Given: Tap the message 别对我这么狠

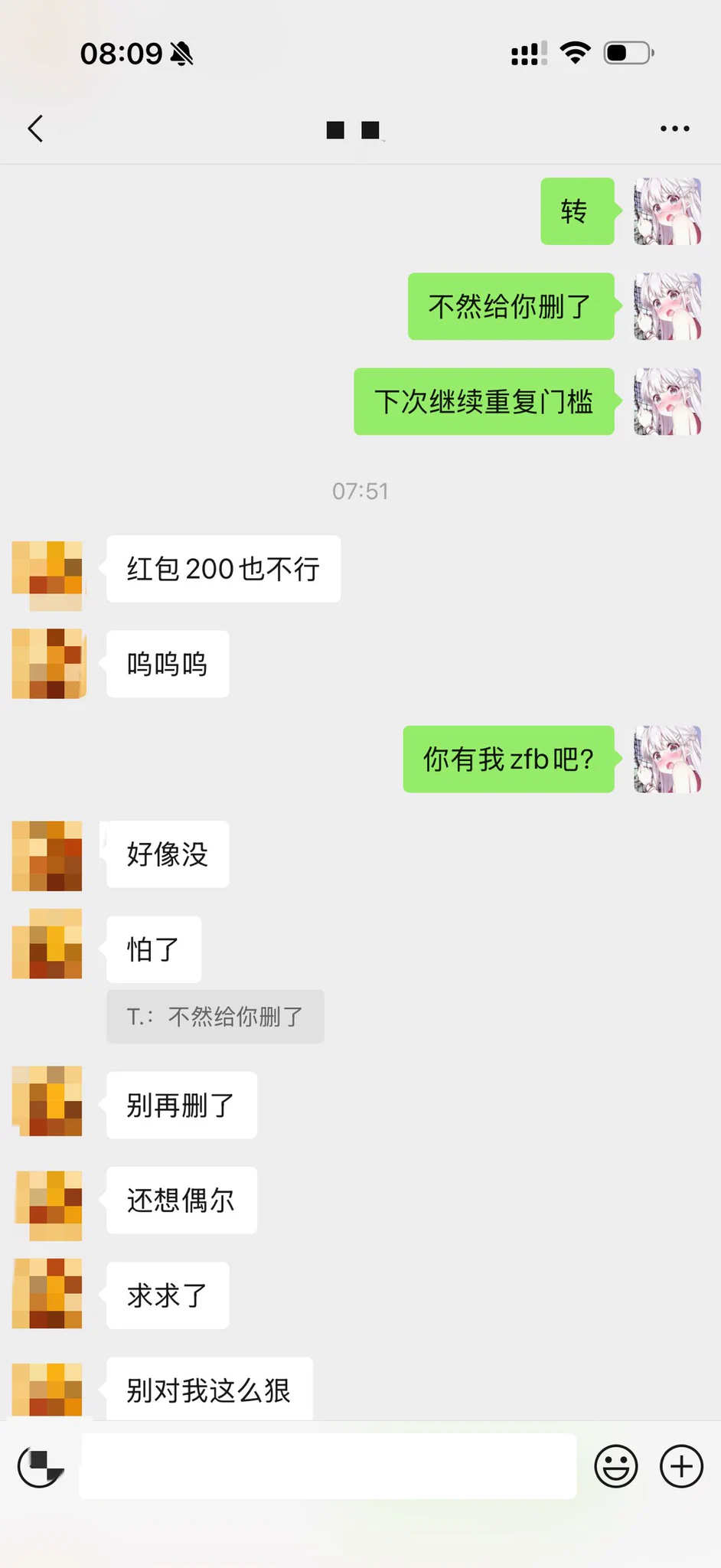Looking at the screenshot, I should tap(210, 1389).
